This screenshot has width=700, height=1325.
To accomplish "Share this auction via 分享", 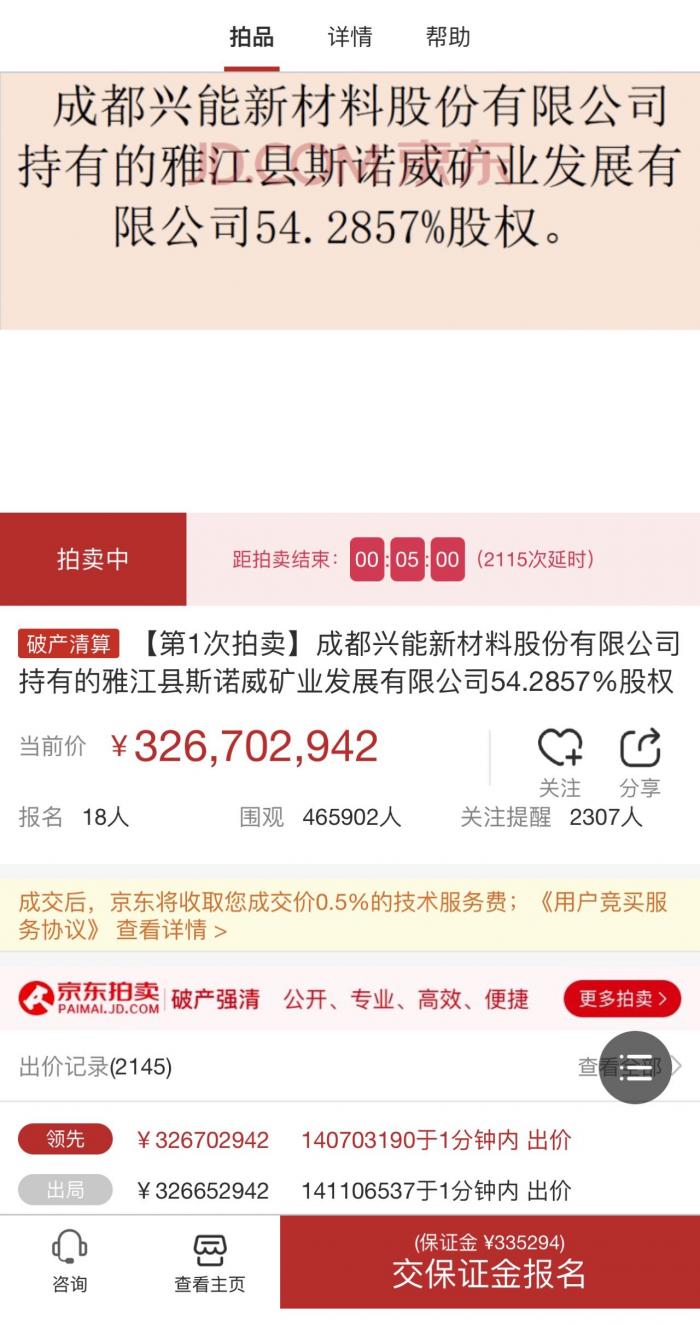I will coord(640,762).
